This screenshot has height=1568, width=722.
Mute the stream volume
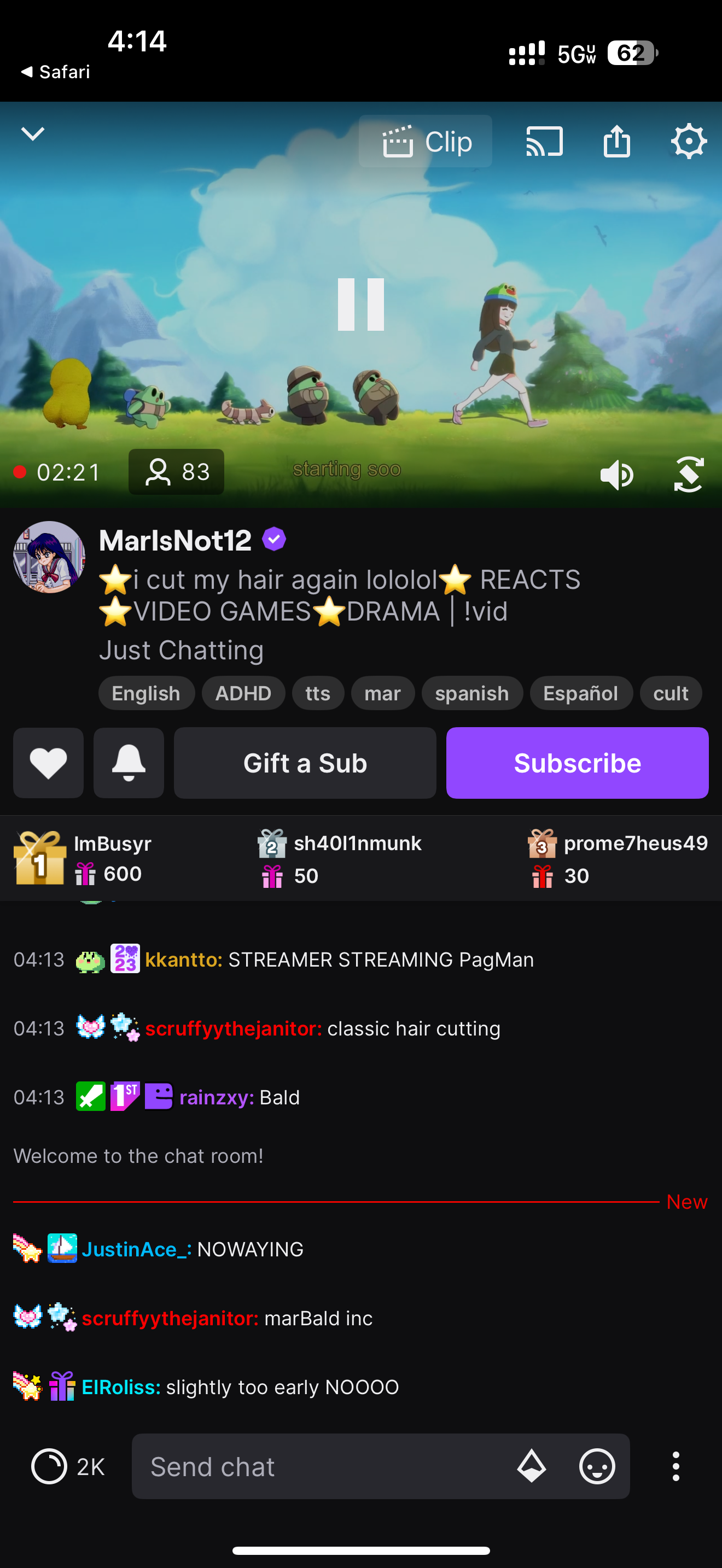pos(616,474)
